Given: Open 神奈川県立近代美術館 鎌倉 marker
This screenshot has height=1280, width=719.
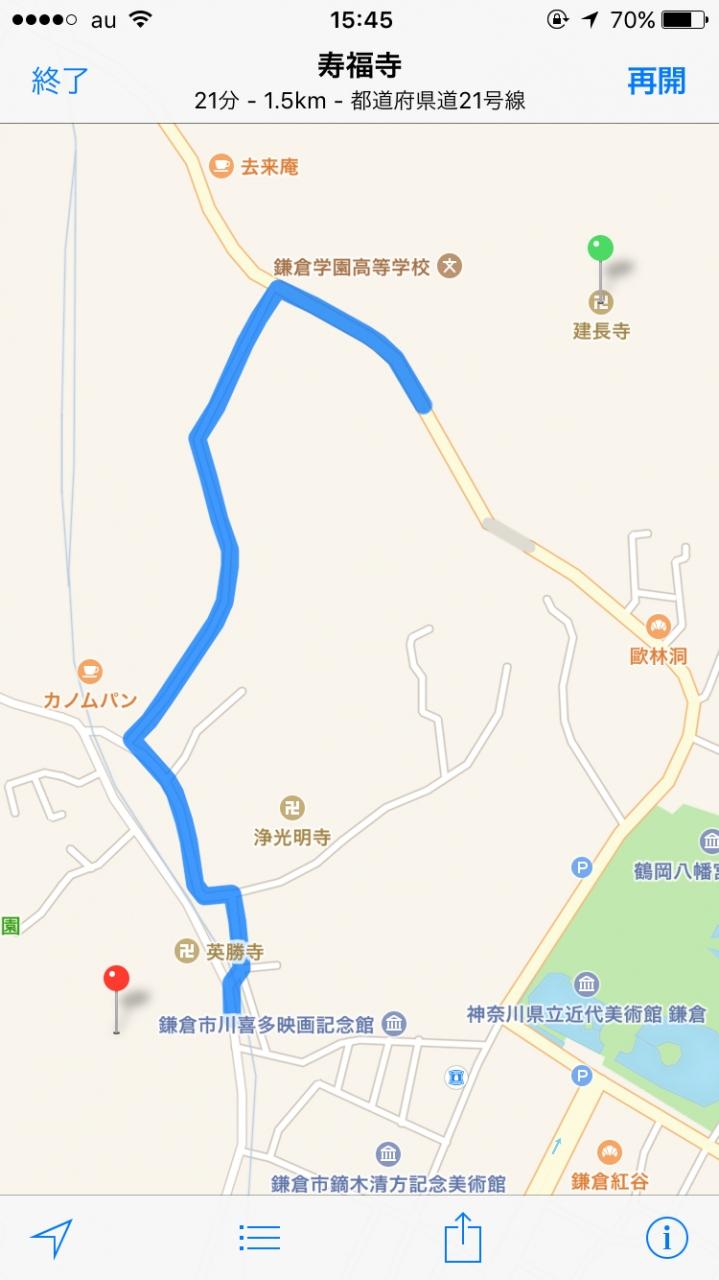Looking at the screenshot, I should [x=587, y=984].
